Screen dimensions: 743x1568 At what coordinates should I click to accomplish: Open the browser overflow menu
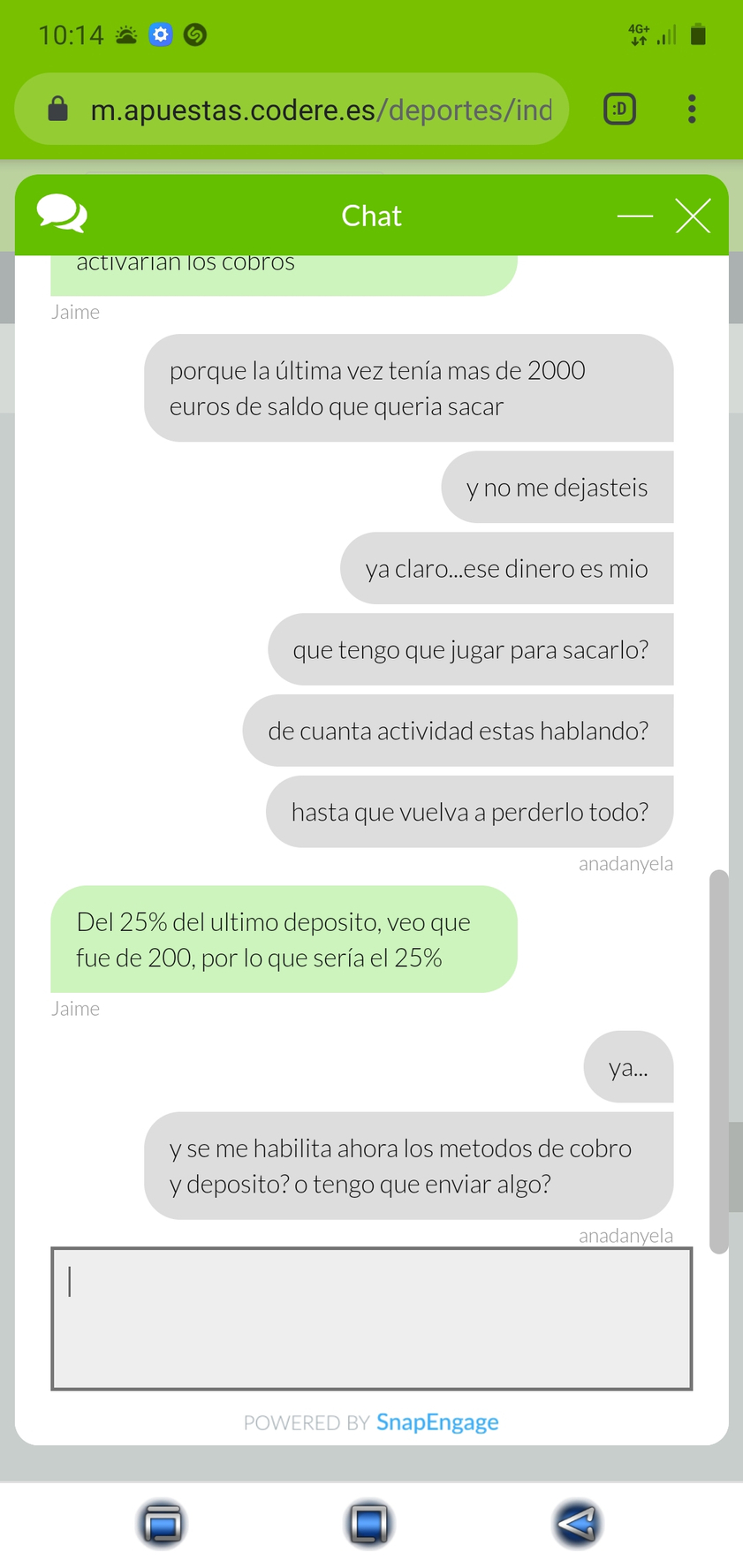coord(692,110)
